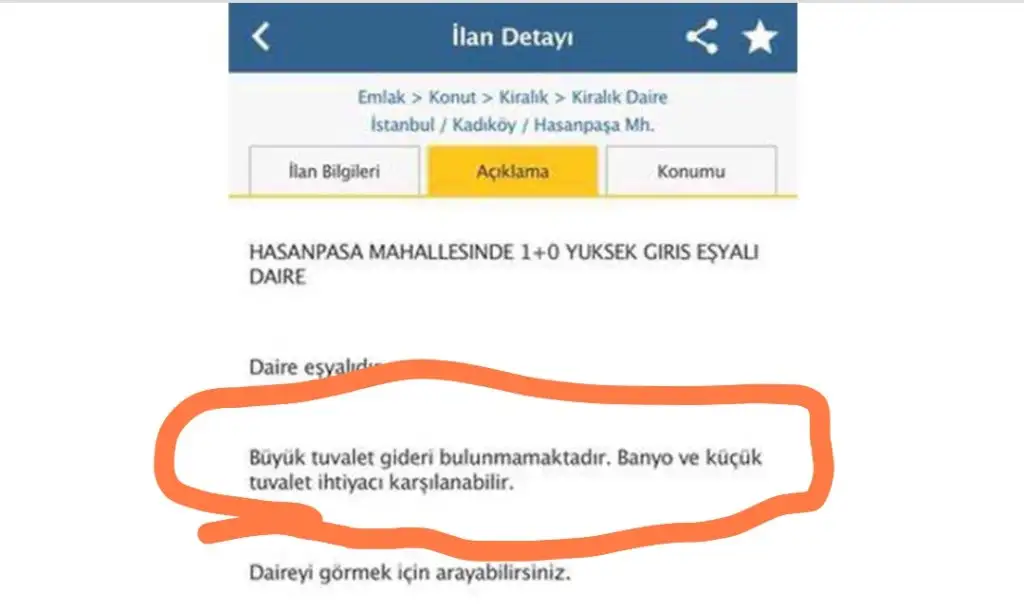Select the Açıklama tab
This screenshot has width=1024, height=610.
tap(512, 171)
